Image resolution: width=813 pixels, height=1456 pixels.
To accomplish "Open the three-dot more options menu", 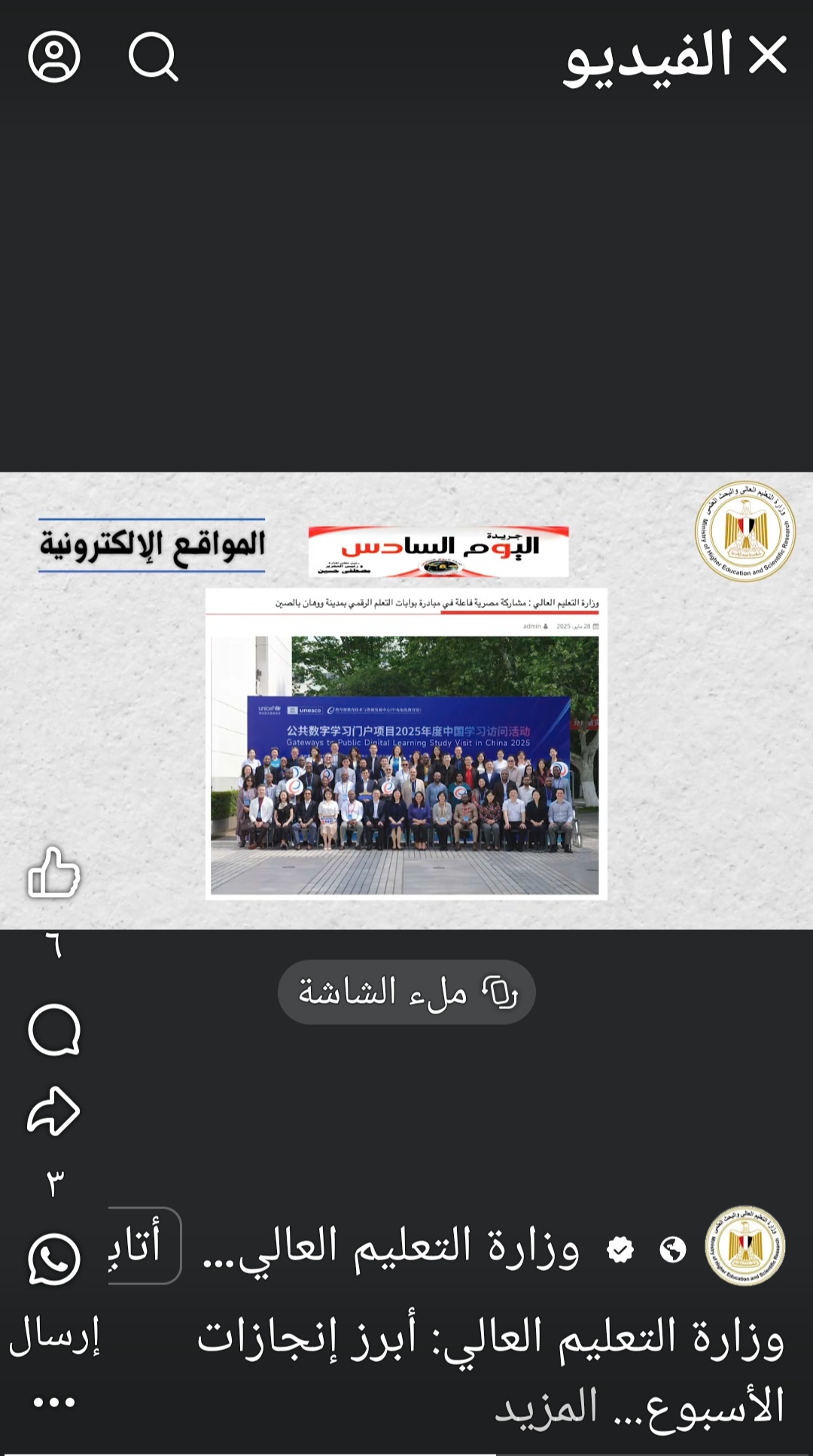I will click(54, 1402).
